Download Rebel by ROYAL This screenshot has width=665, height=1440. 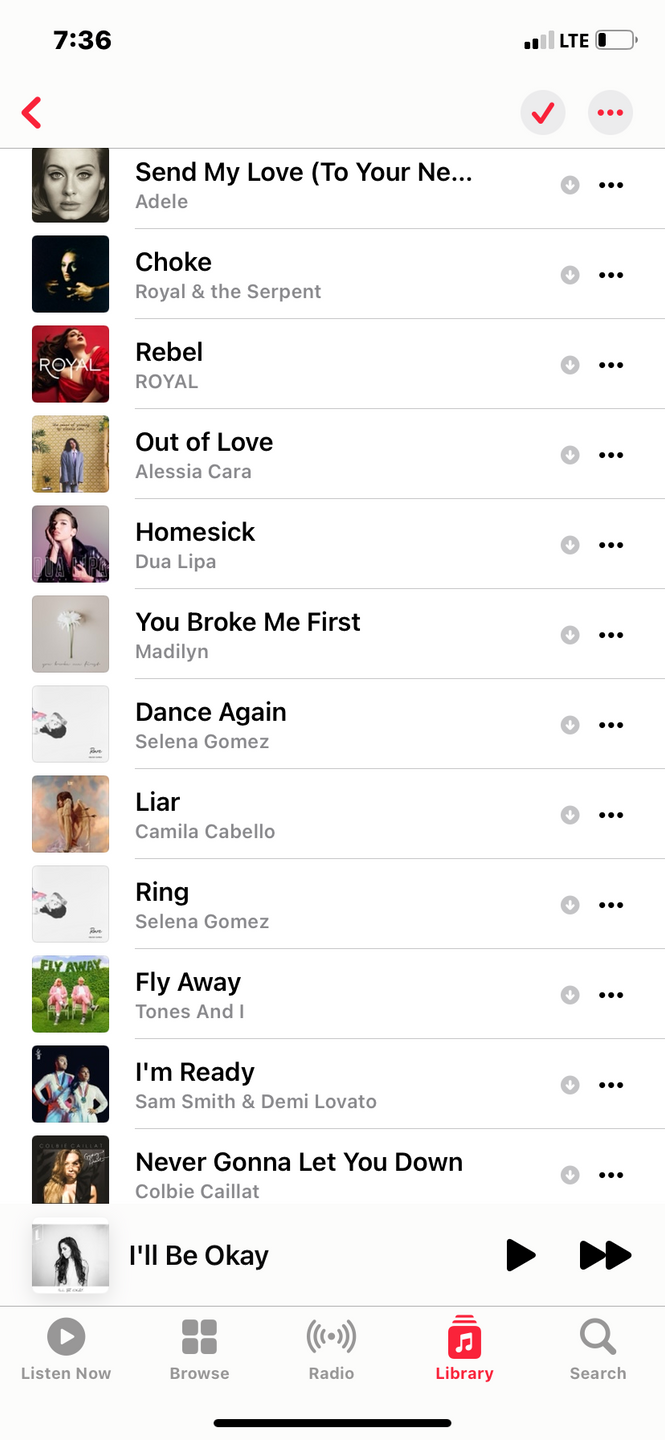[x=570, y=365]
